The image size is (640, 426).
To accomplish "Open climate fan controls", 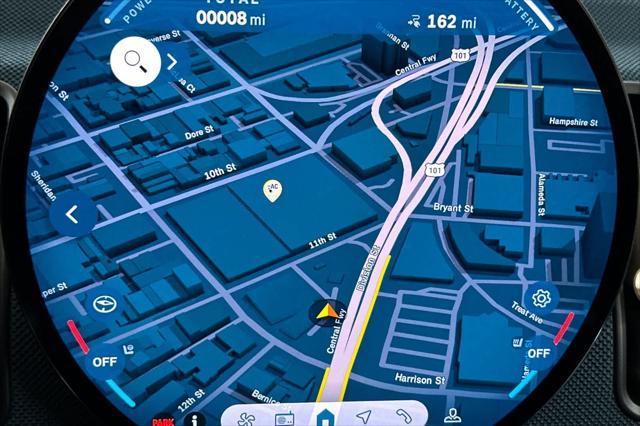I will coord(244,417).
